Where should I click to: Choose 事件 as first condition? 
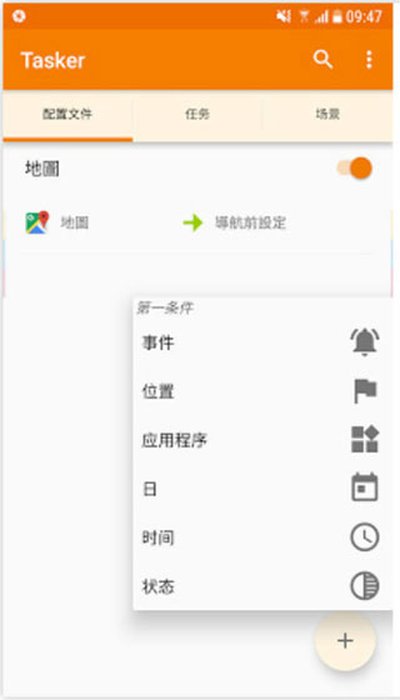tap(262, 343)
